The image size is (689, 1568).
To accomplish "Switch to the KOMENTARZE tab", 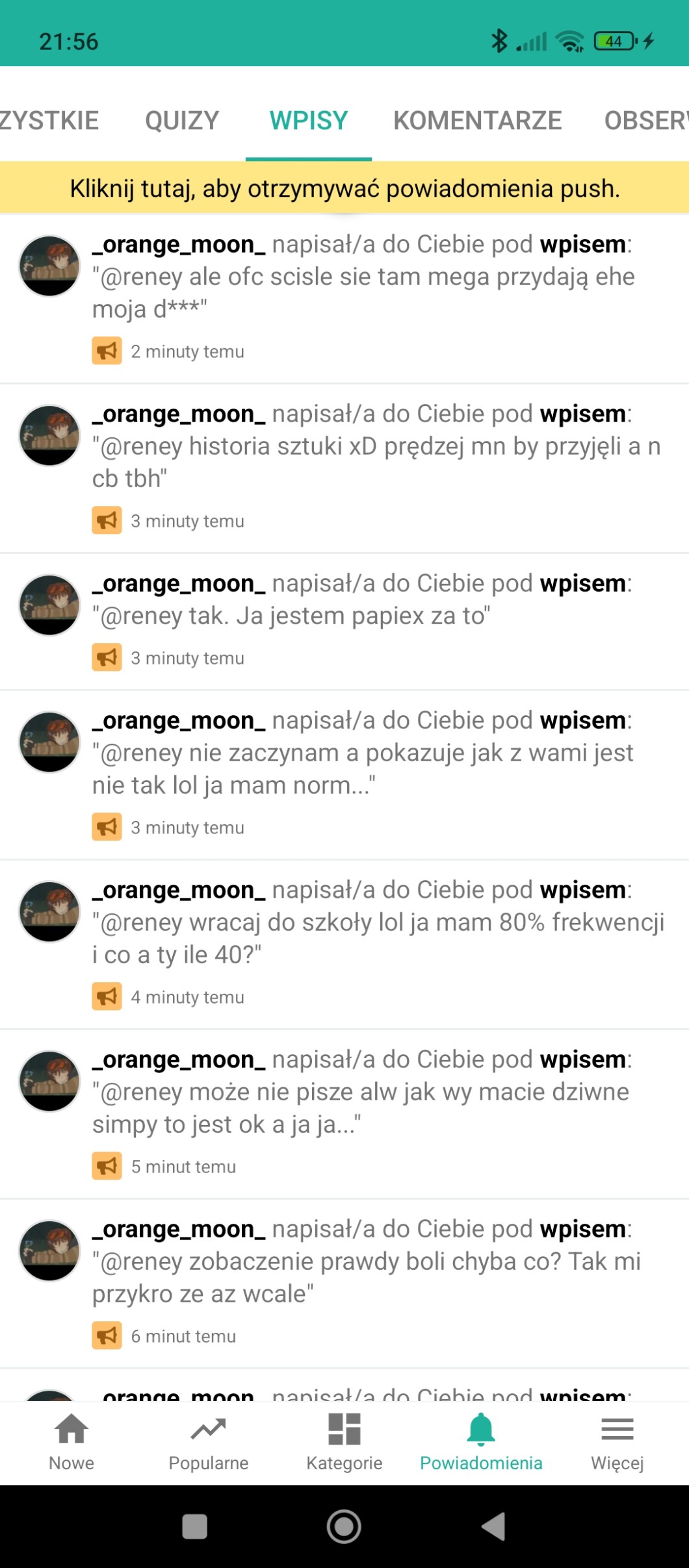I will pos(477,121).
